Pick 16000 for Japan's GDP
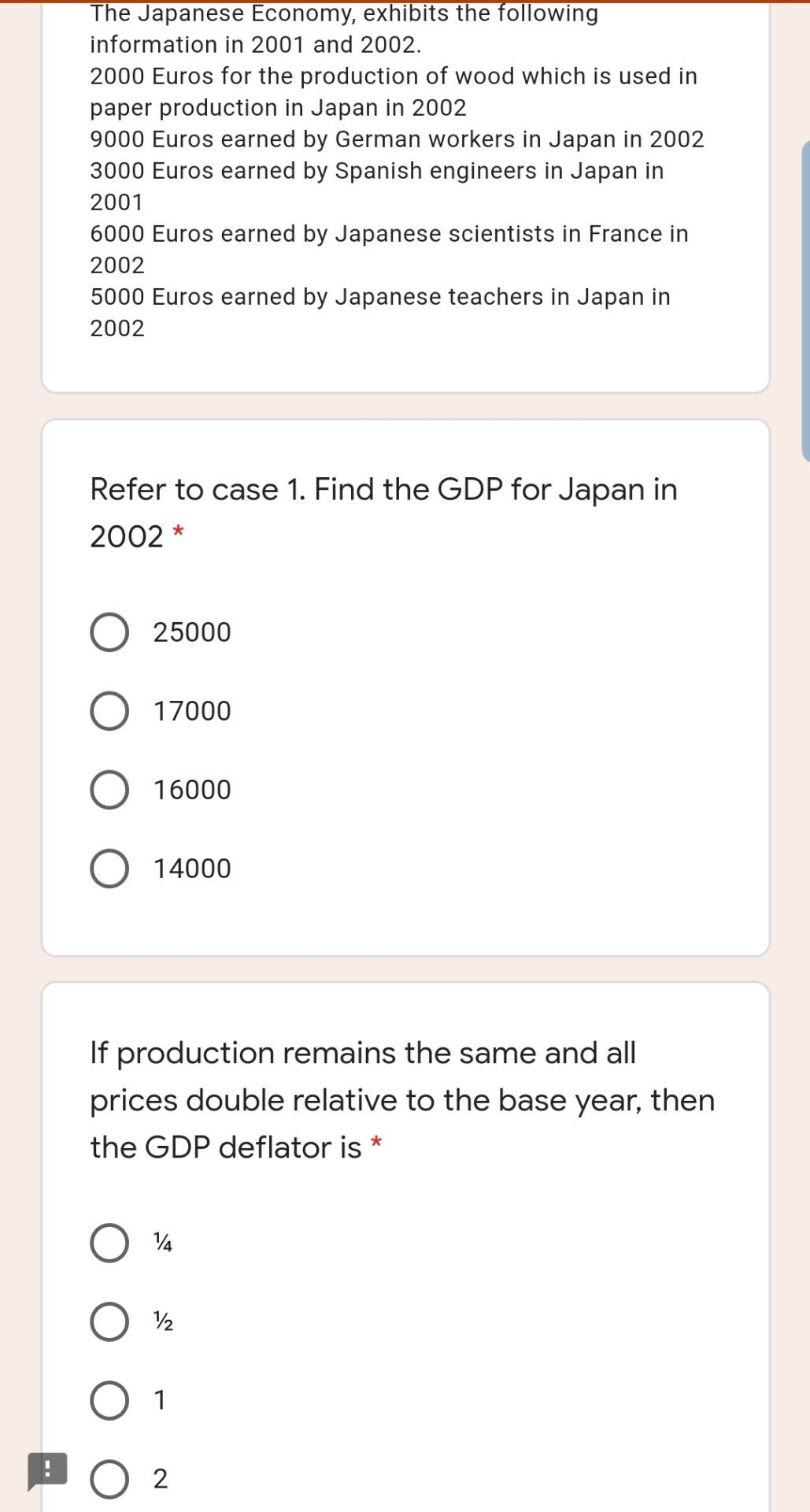 (109, 790)
